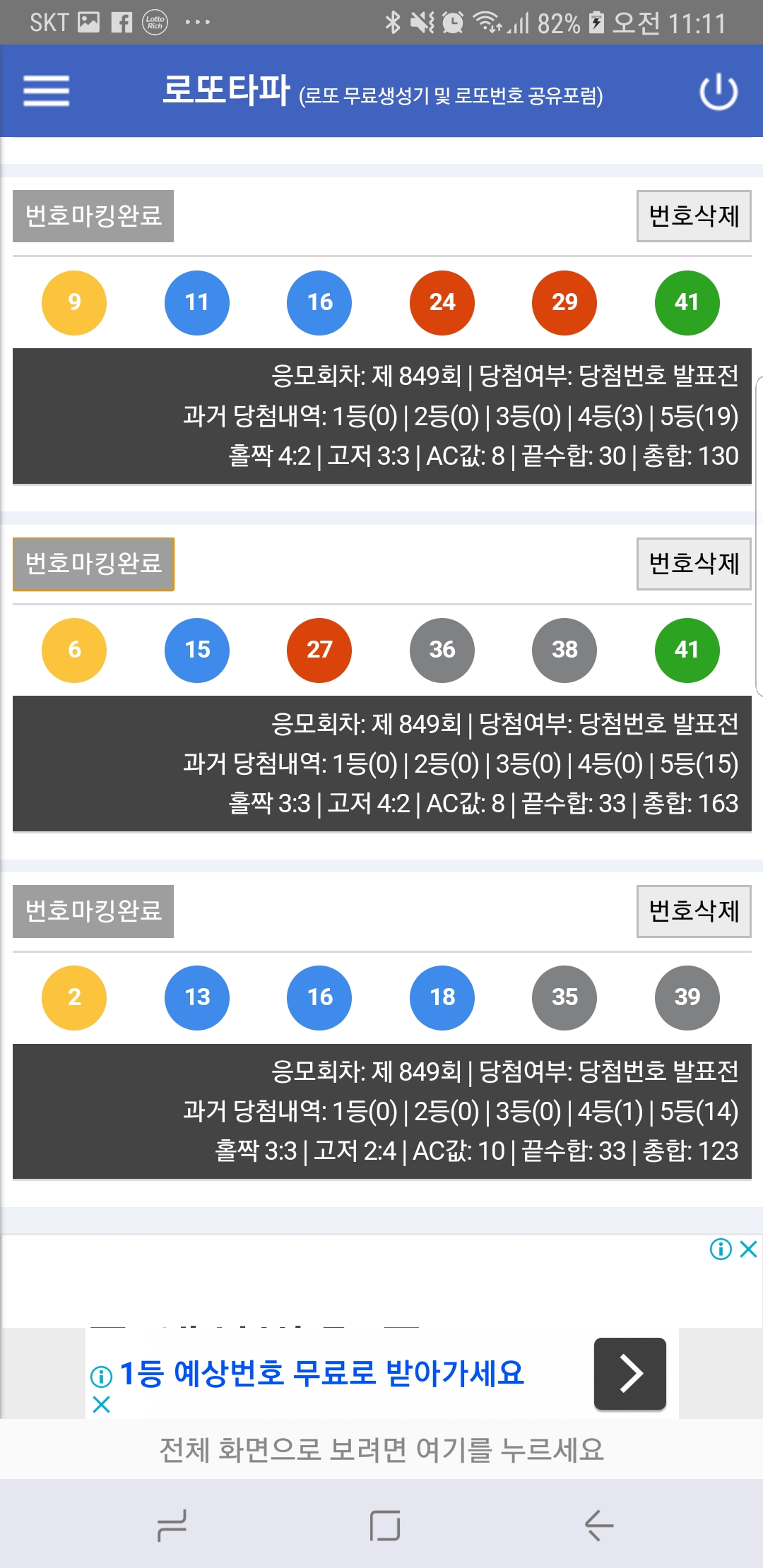Open the ad's arrow button

[x=630, y=1374]
